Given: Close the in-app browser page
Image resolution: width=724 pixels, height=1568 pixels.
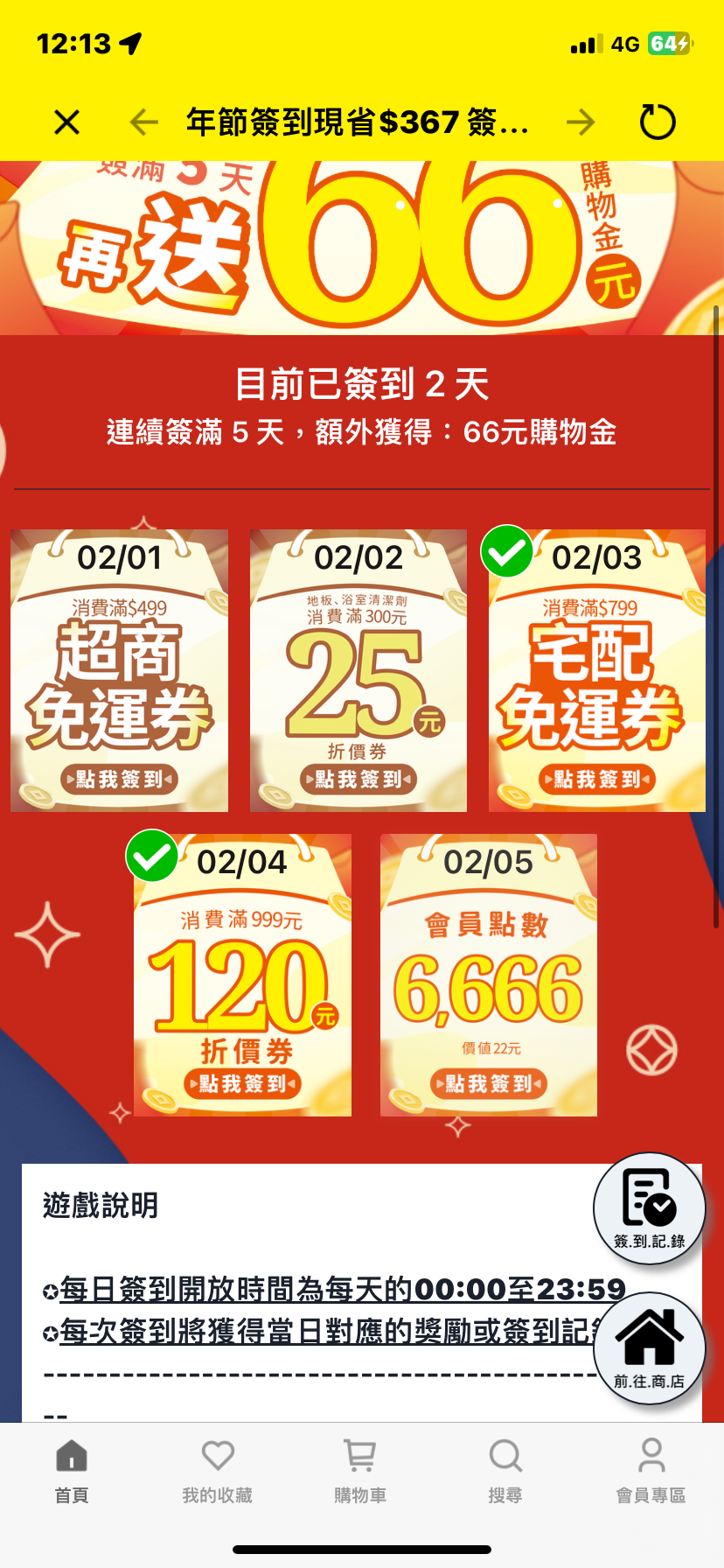Looking at the screenshot, I should [66, 122].
